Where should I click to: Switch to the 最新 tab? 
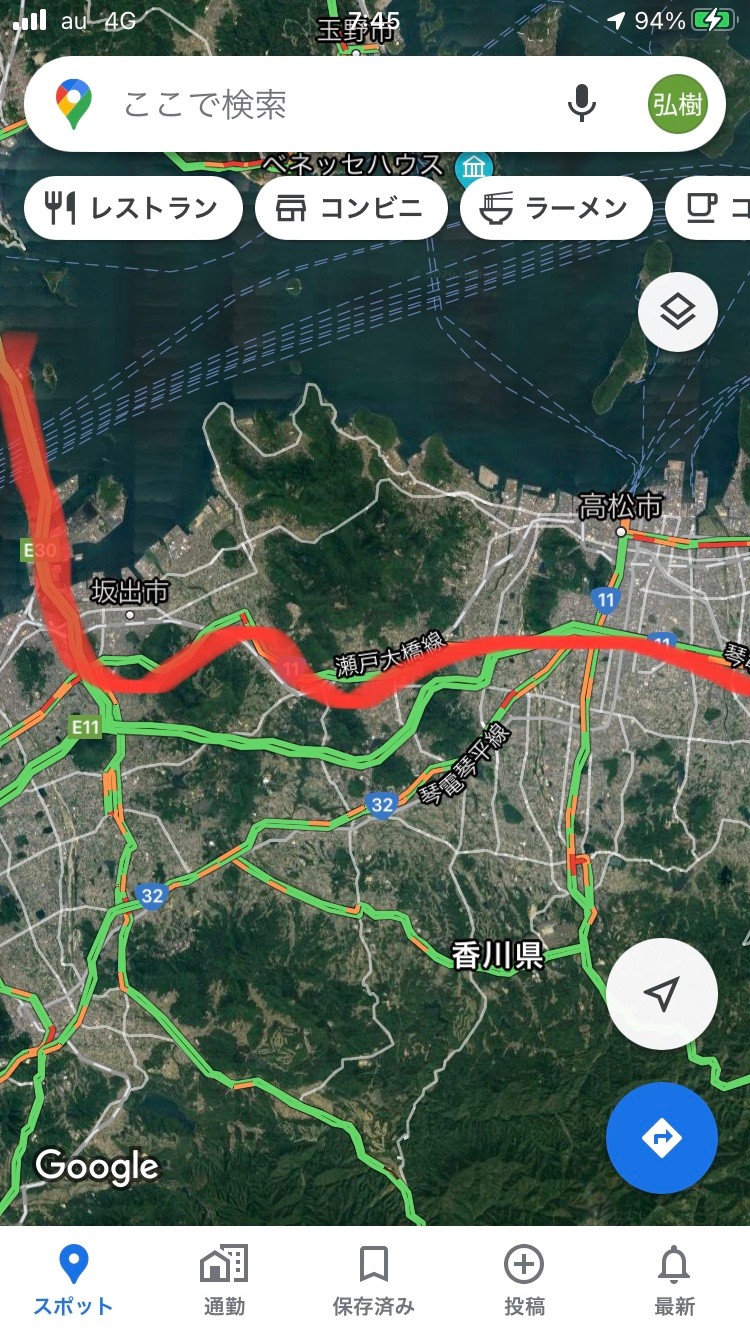pos(674,1280)
